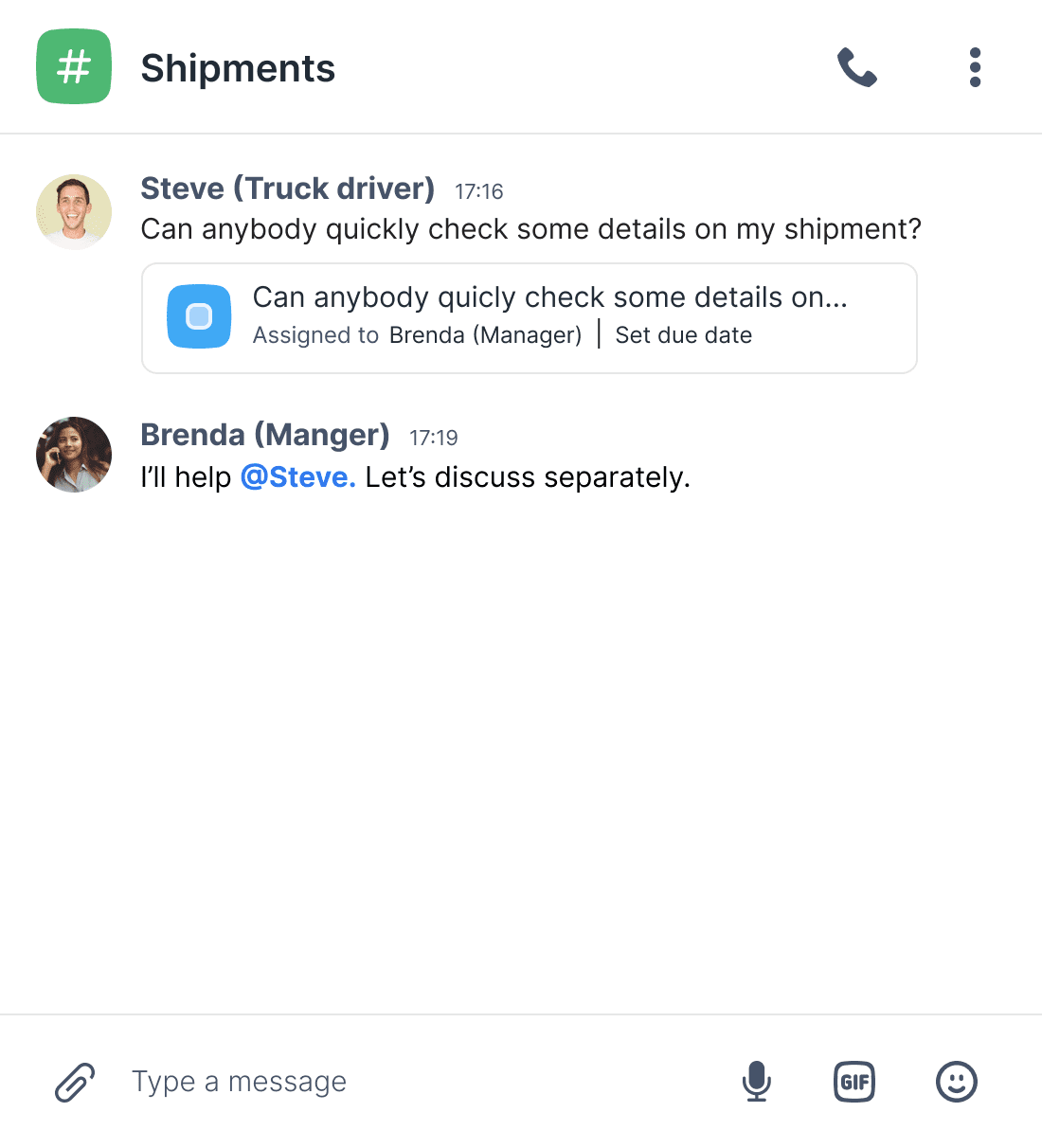
Task: Open the three-dot overflow menu
Action: pos(975,68)
